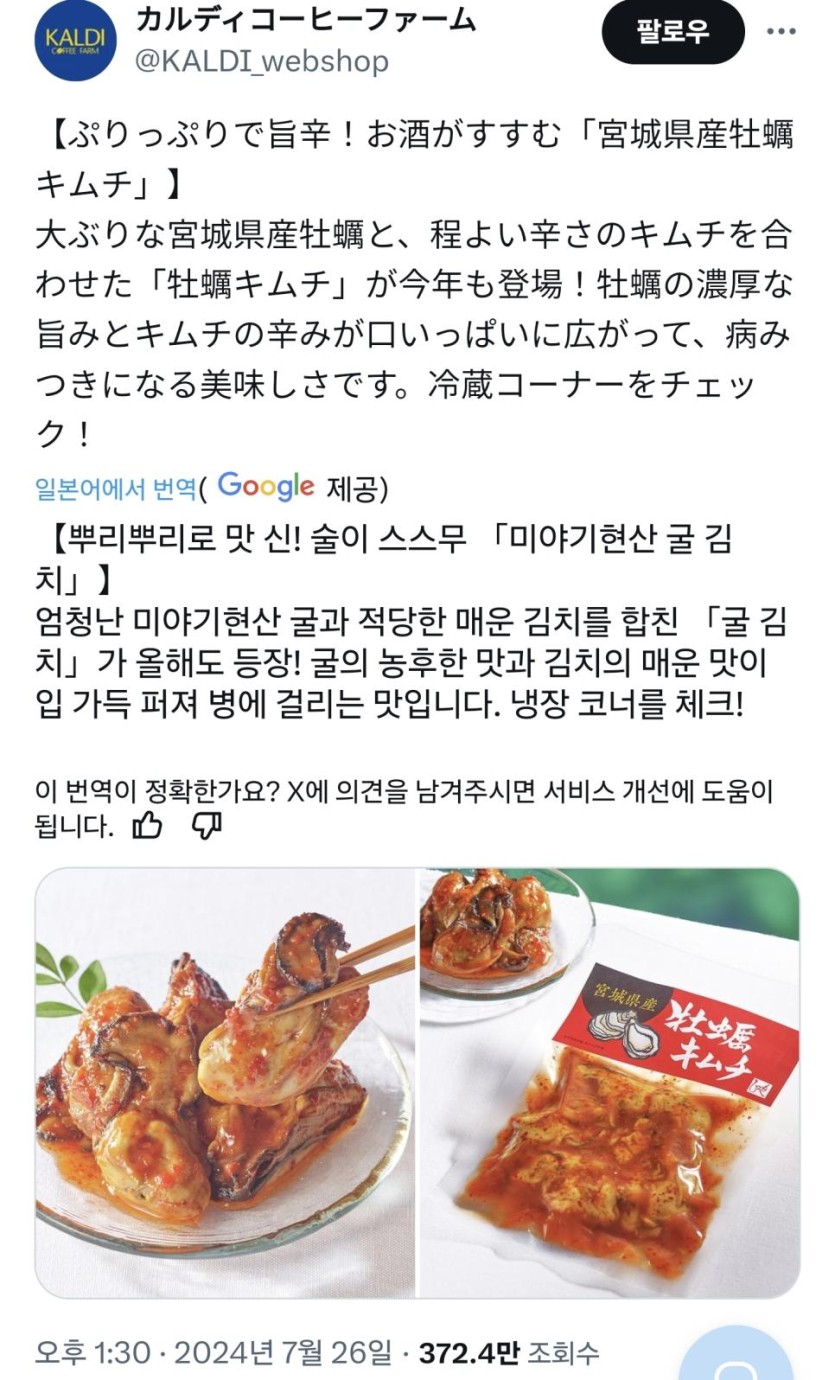
Task: Follow the KALDI account with 팔로우
Action: pos(672,32)
